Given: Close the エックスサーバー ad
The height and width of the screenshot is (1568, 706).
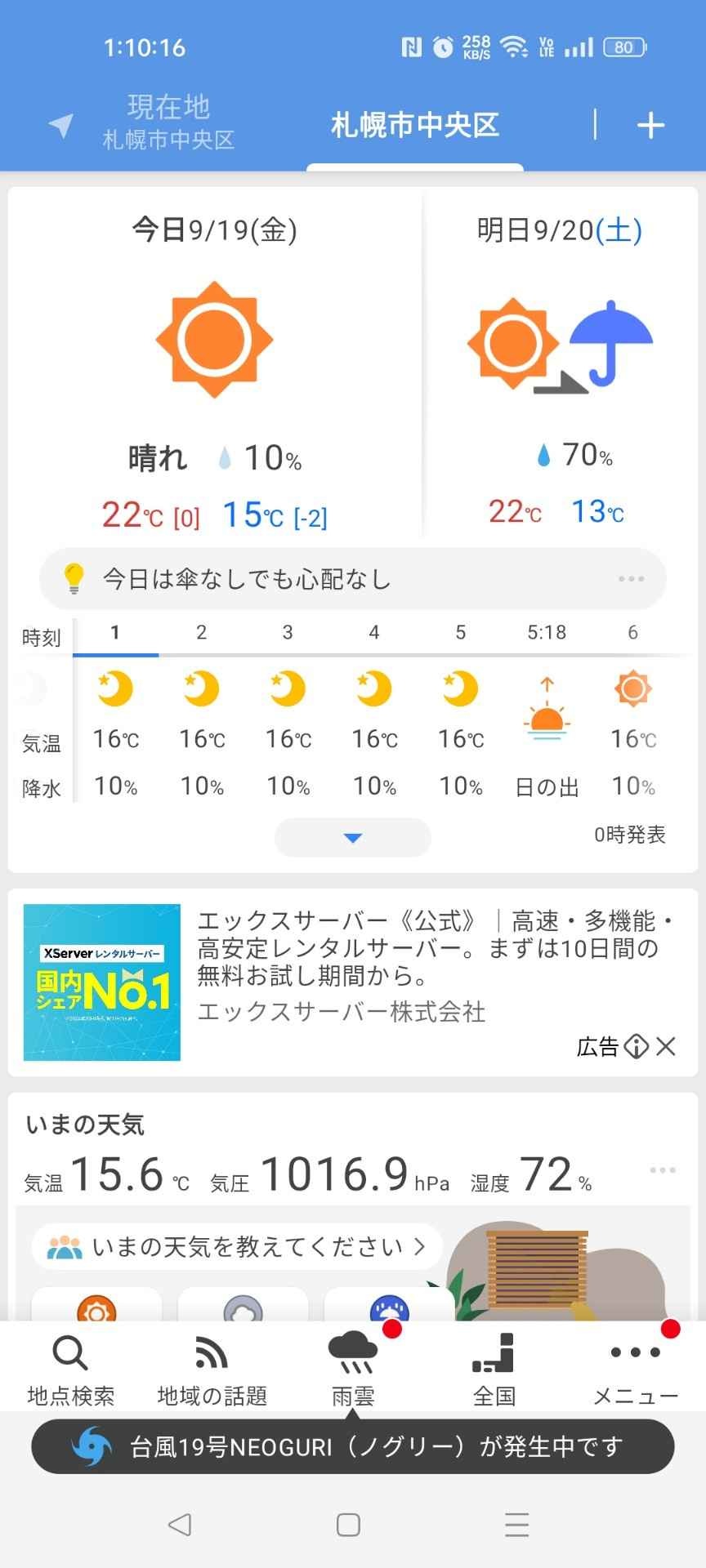Looking at the screenshot, I should 667,1046.
